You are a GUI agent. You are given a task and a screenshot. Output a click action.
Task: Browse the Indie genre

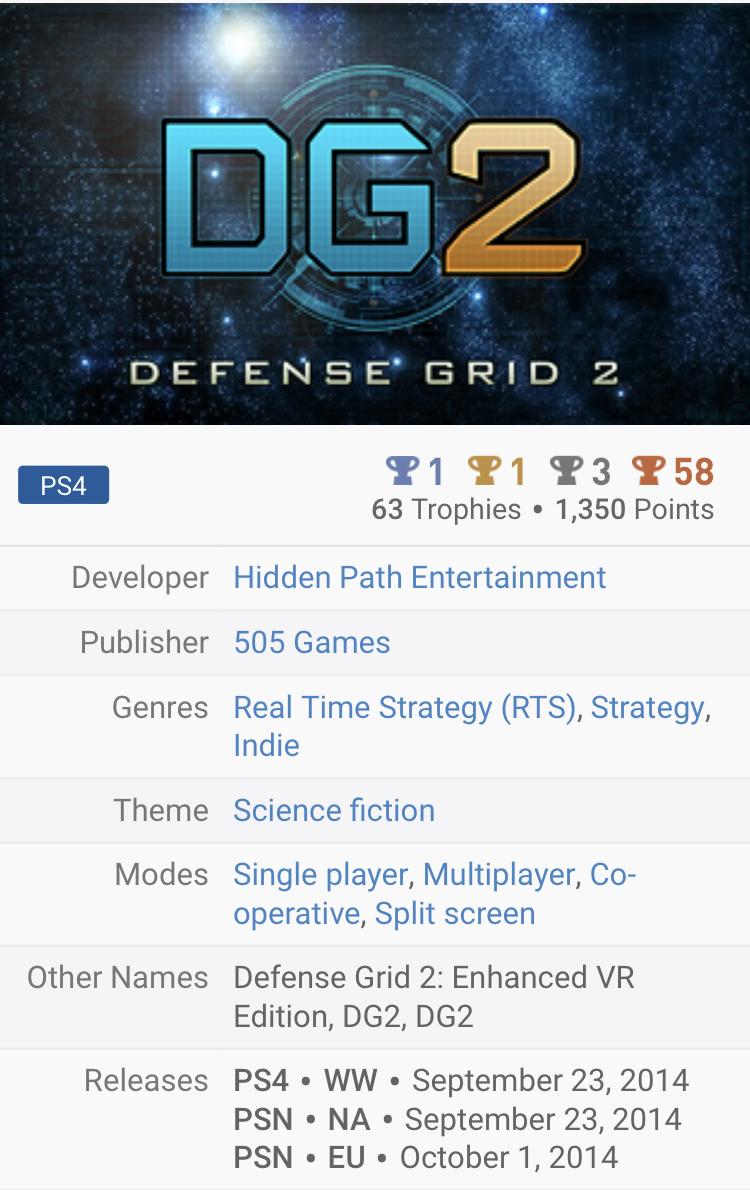(x=266, y=745)
